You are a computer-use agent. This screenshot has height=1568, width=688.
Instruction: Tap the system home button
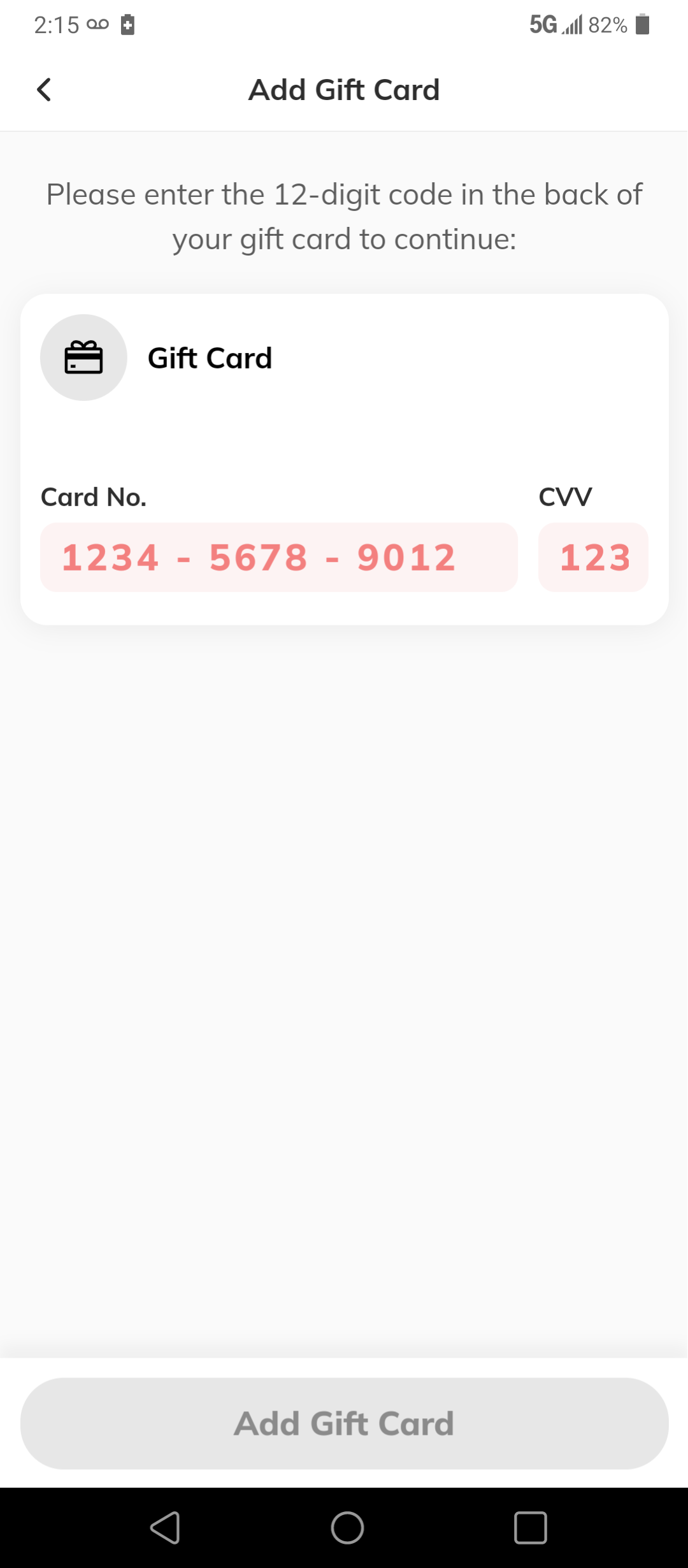pyautogui.click(x=347, y=1528)
